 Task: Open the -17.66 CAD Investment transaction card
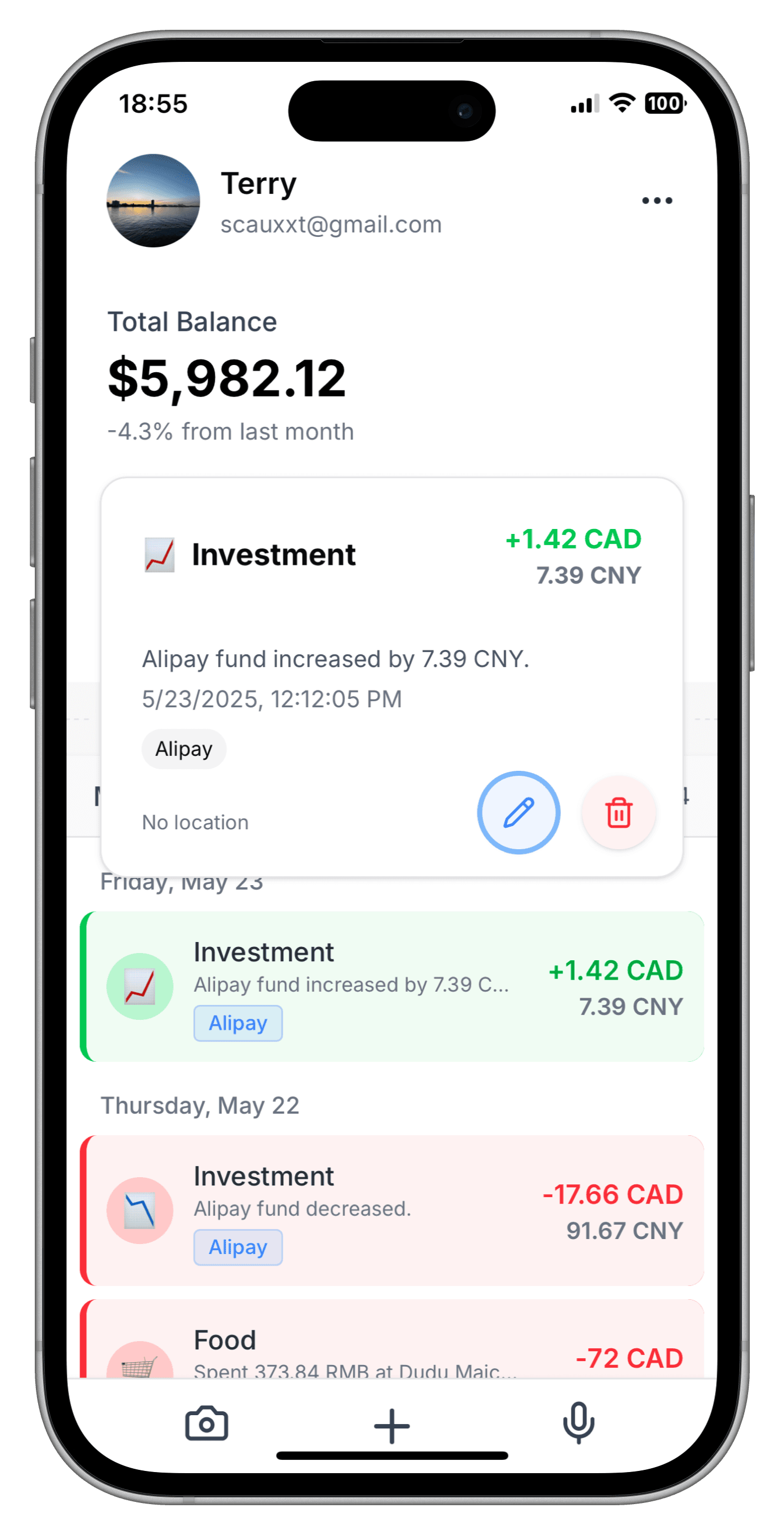tap(392, 1210)
